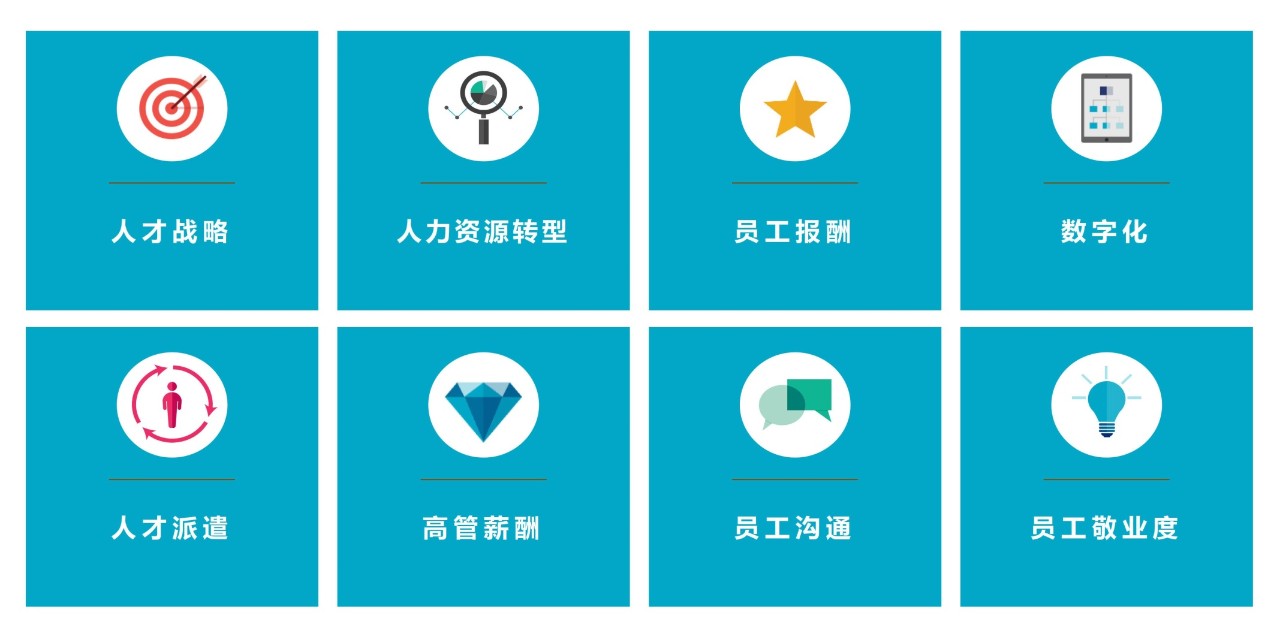Screen dimensions: 1280x637
Task: Open the 员工沟通 tile
Action: tap(794, 467)
